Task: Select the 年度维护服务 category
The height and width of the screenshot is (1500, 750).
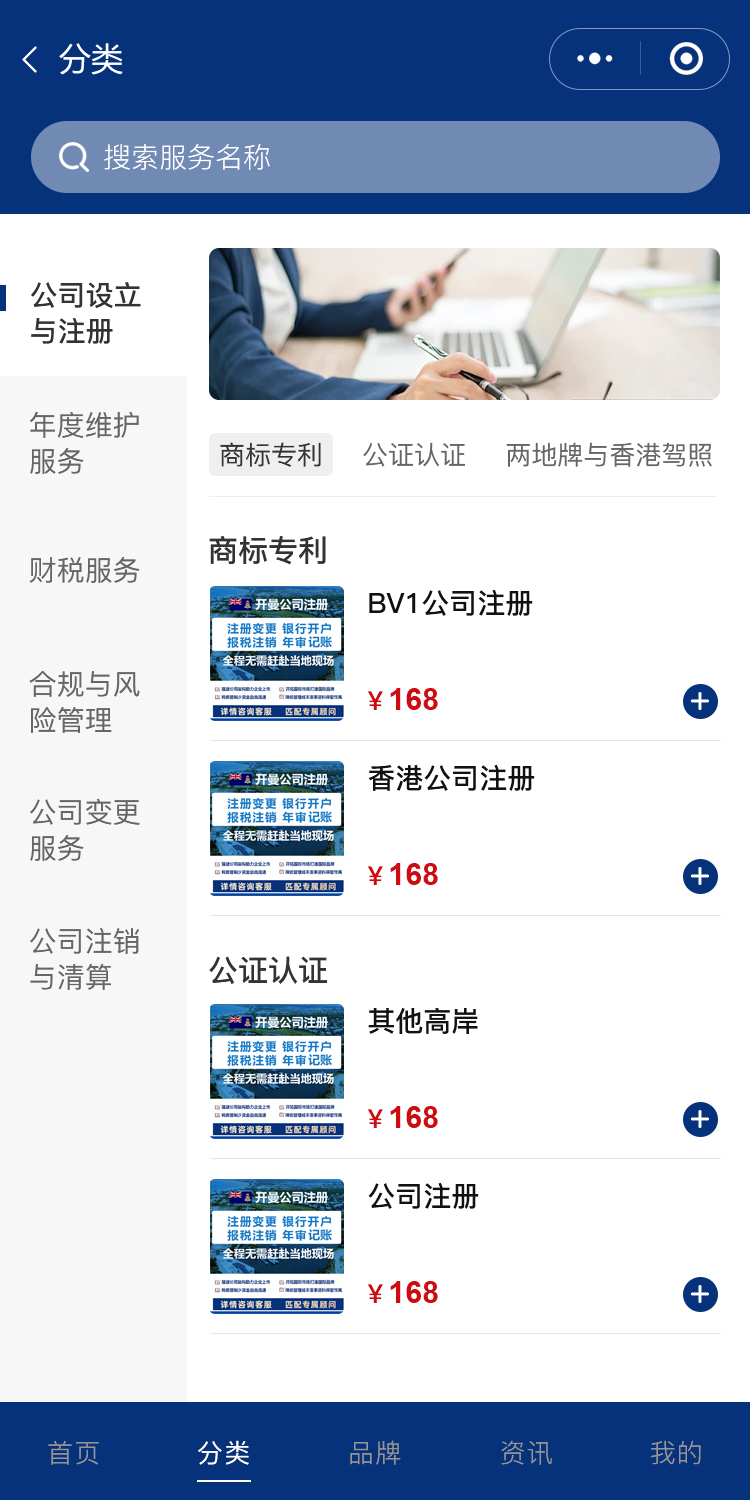Action: coord(85,443)
